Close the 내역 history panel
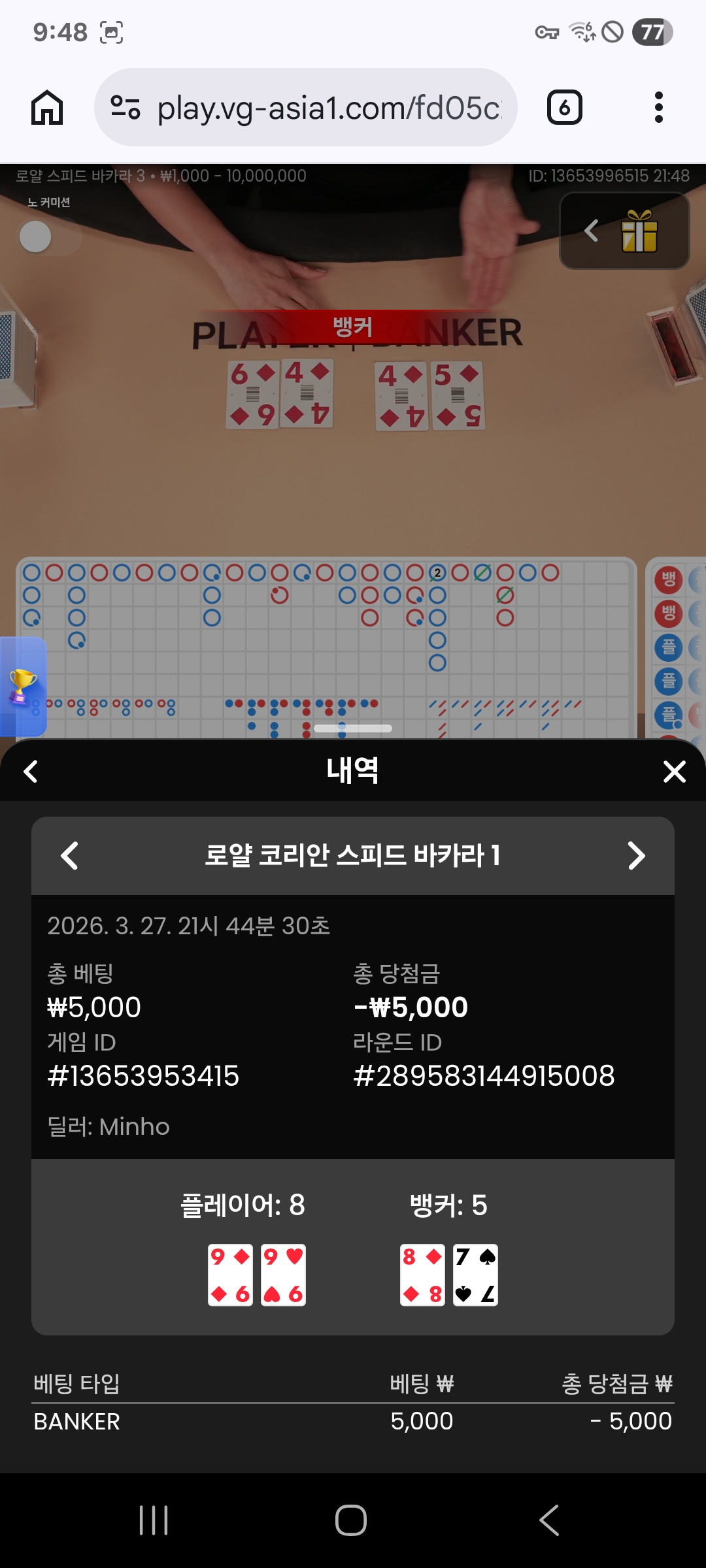This screenshot has width=706, height=1568. point(674,772)
